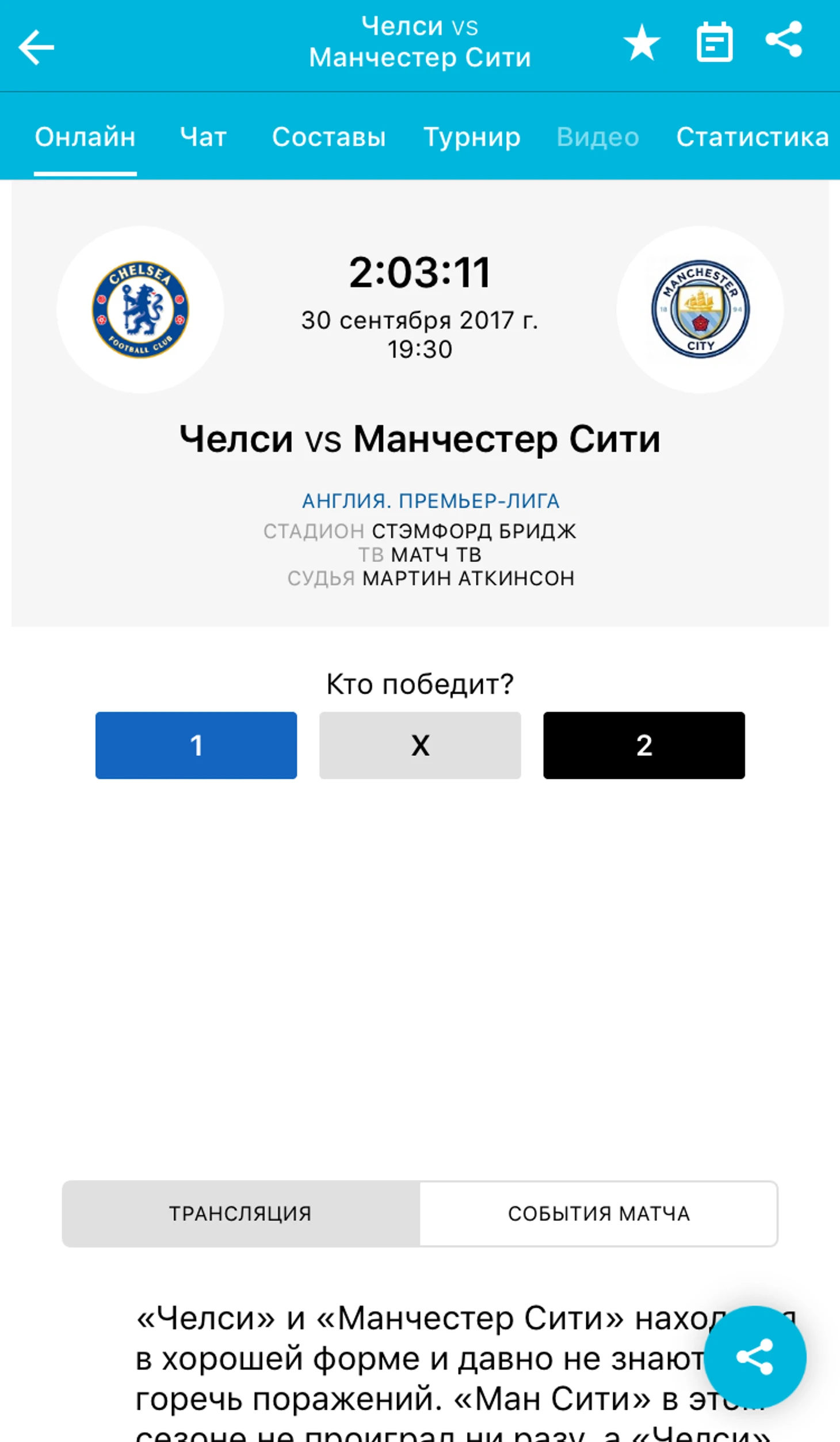
Task: Vote 1 for a Chelsea win
Action: (196, 745)
